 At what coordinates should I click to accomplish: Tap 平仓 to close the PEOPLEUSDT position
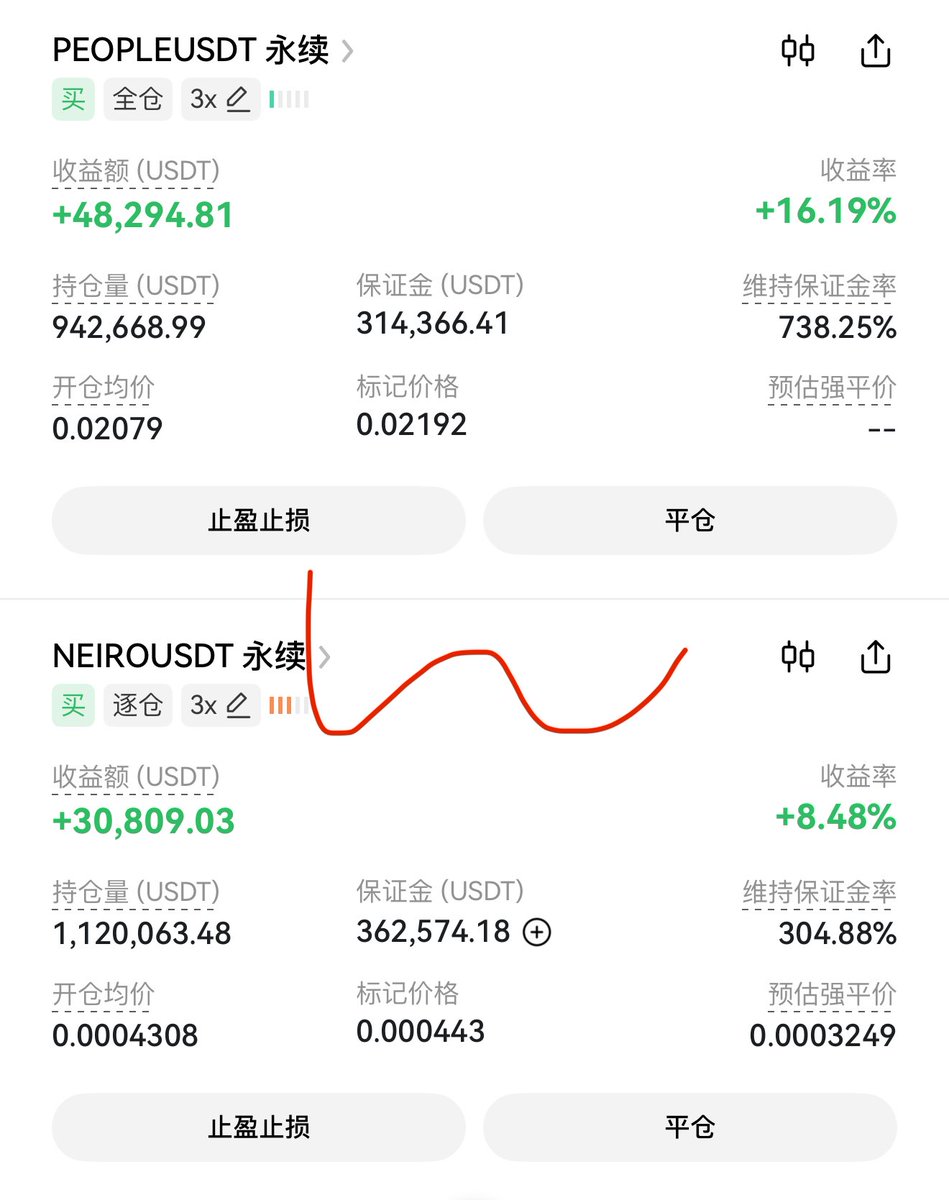pos(690,520)
